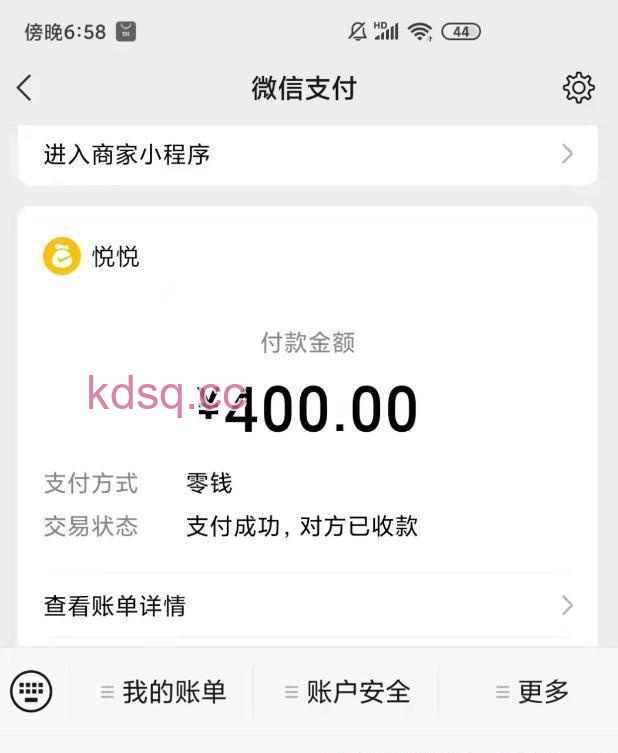View 查看账单详情 for the ¥400.00 payment
Screen dimensions: 618x753
pos(308,605)
